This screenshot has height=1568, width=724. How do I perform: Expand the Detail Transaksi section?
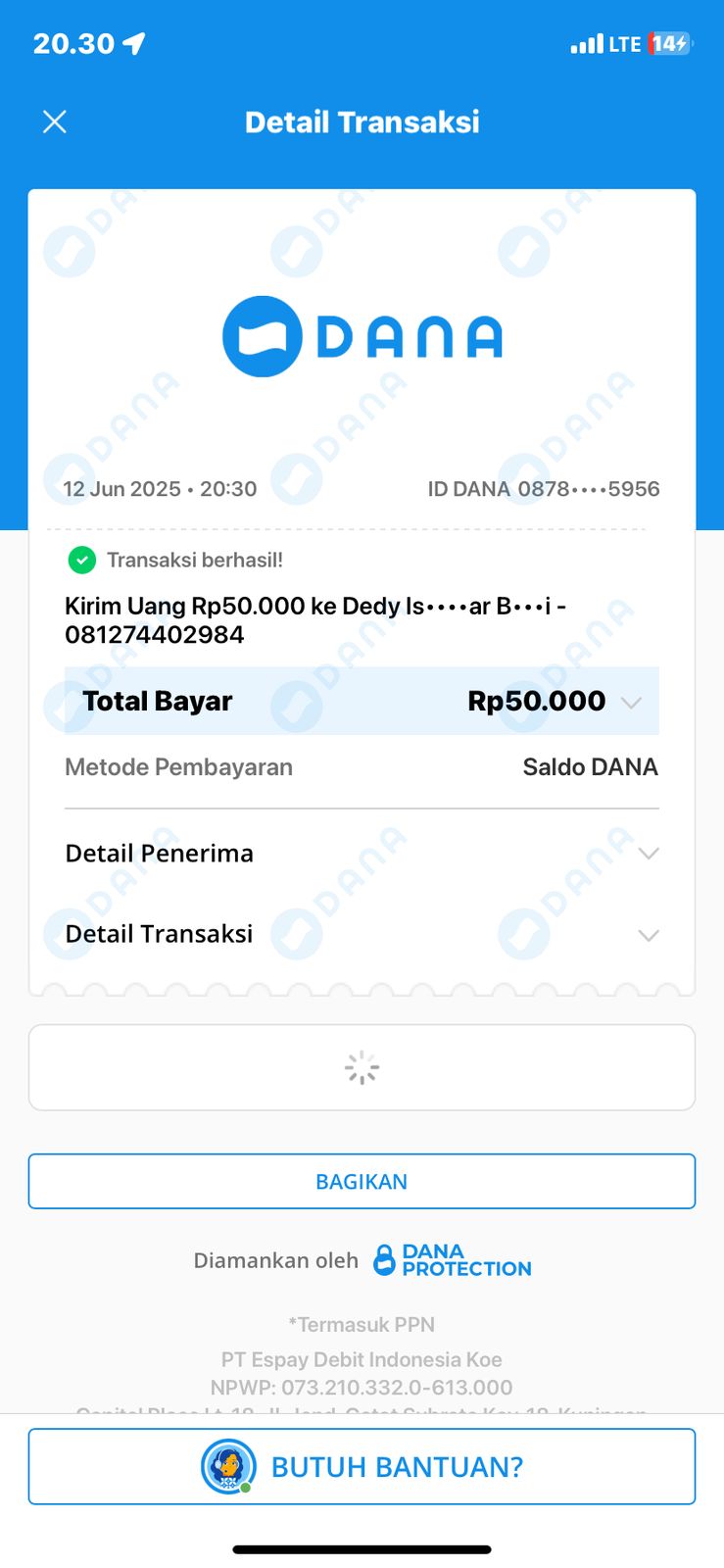tap(648, 935)
